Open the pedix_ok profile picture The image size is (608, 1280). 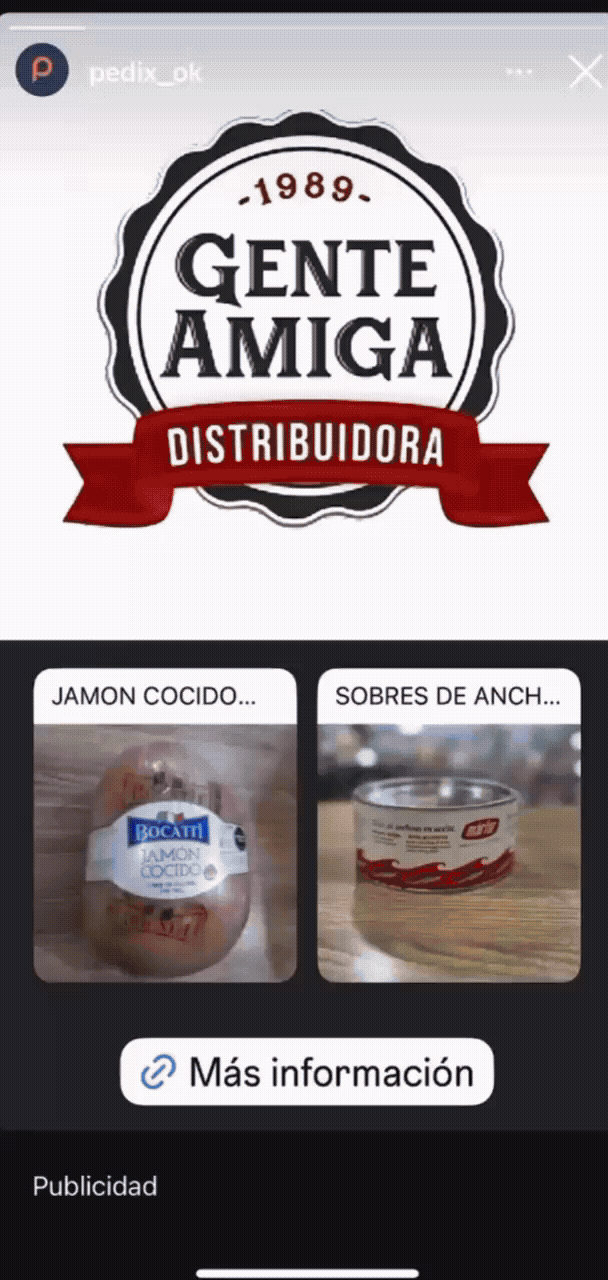pos(42,71)
